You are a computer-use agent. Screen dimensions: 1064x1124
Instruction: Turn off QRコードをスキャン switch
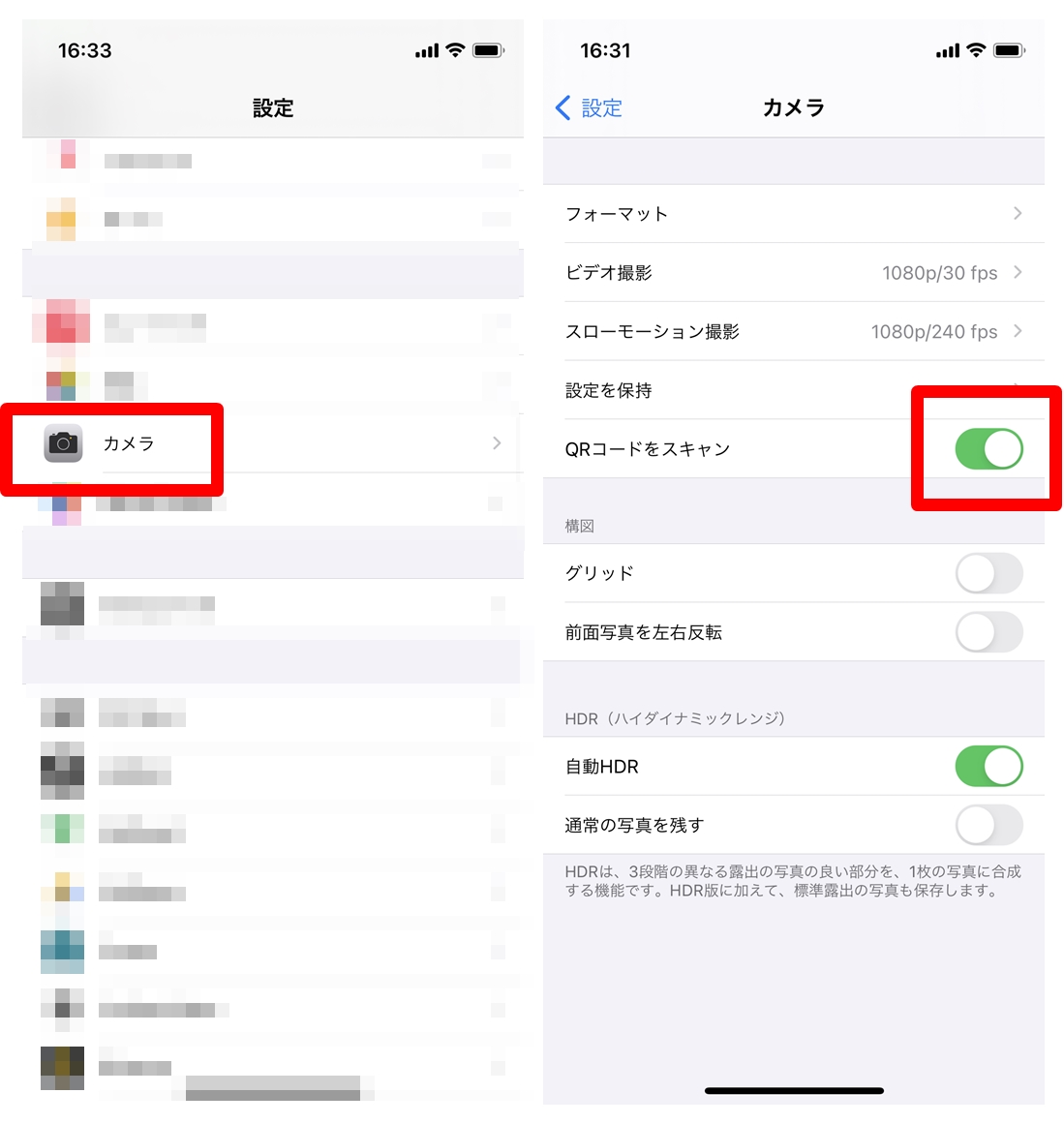[988, 449]
